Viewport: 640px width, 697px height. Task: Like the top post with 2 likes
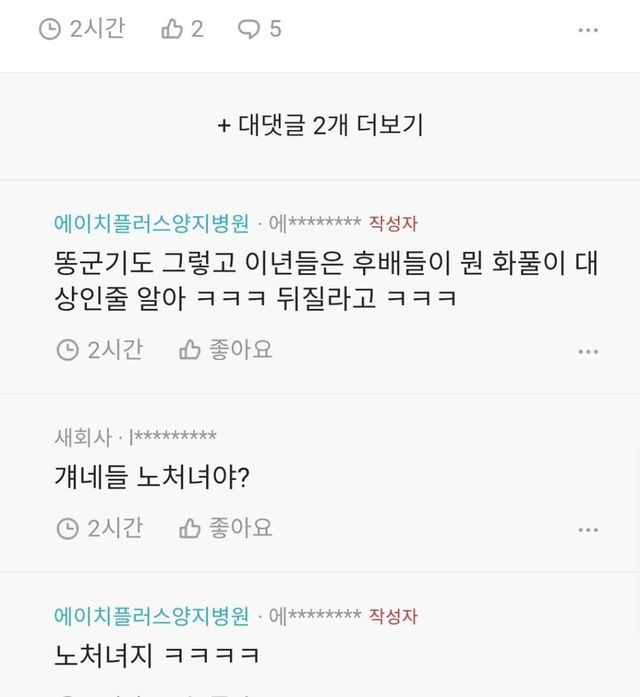tap(182, 29)
